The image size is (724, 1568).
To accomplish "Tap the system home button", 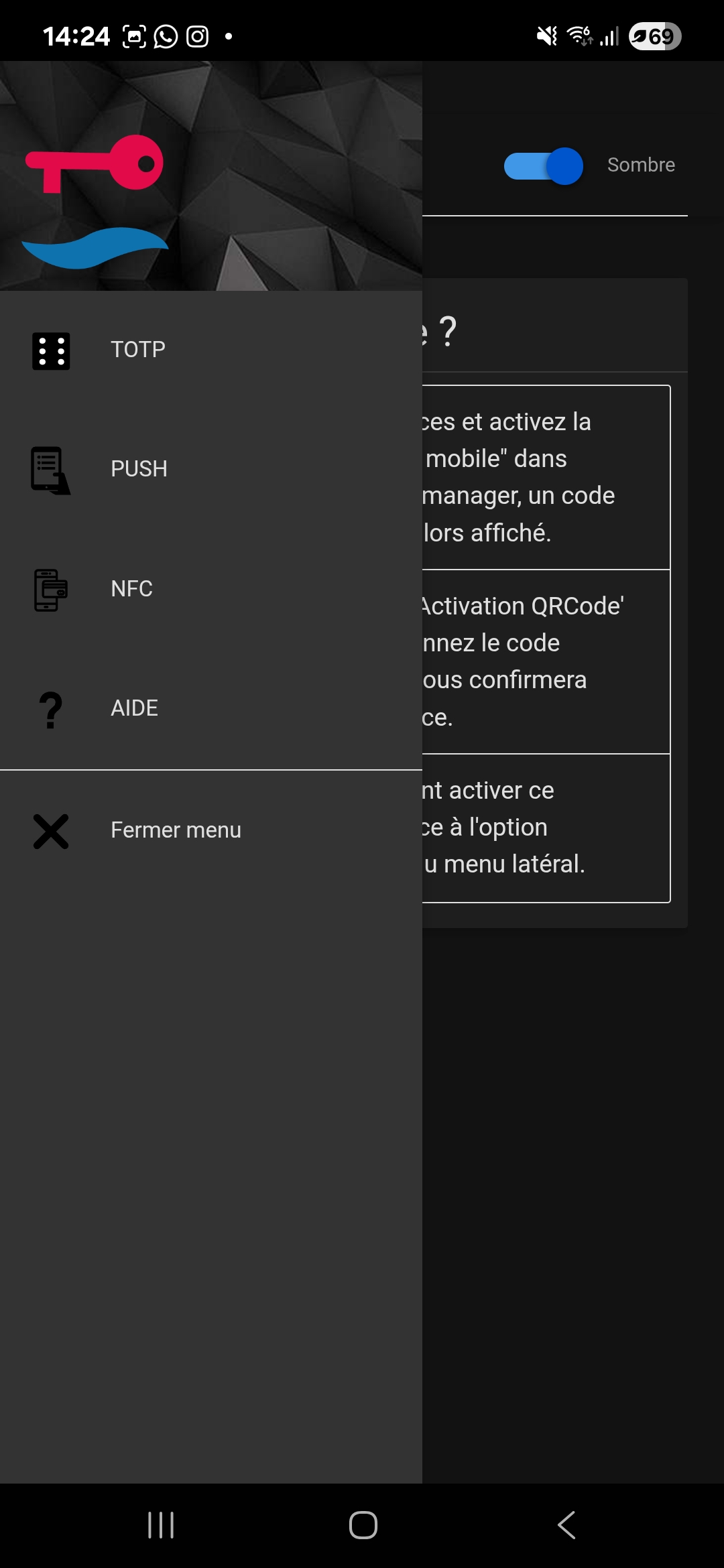I will 363,1525.
